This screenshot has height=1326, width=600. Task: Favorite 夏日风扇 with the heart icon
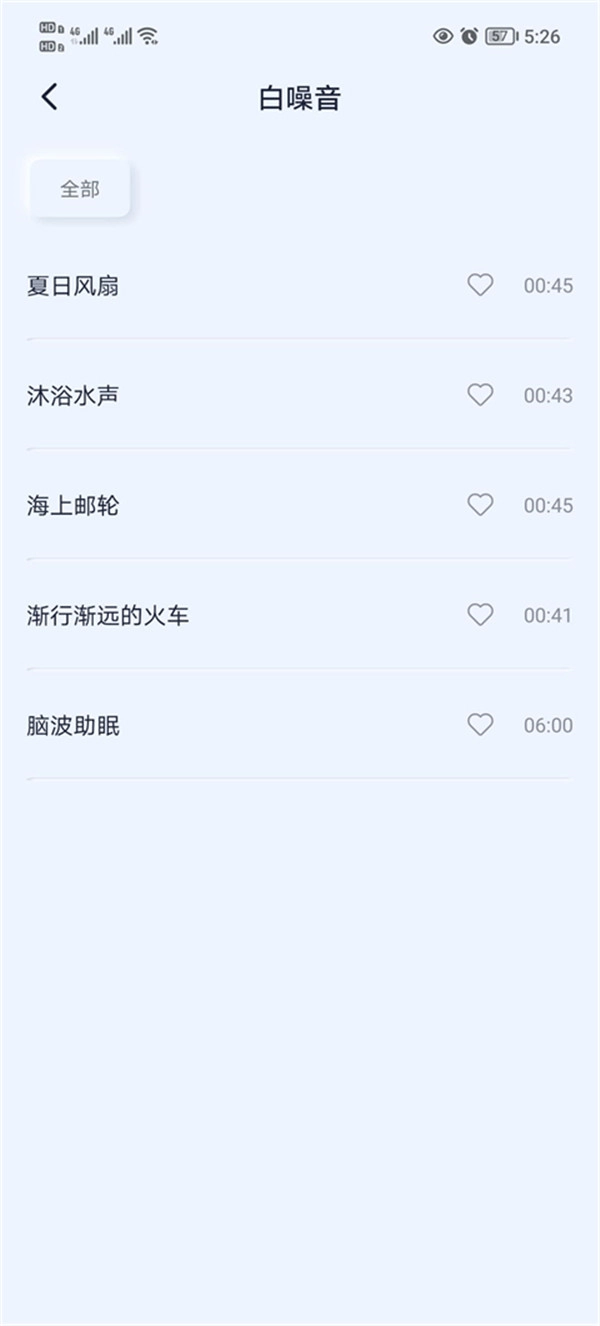pyautogui.click(x=480, y=285)
